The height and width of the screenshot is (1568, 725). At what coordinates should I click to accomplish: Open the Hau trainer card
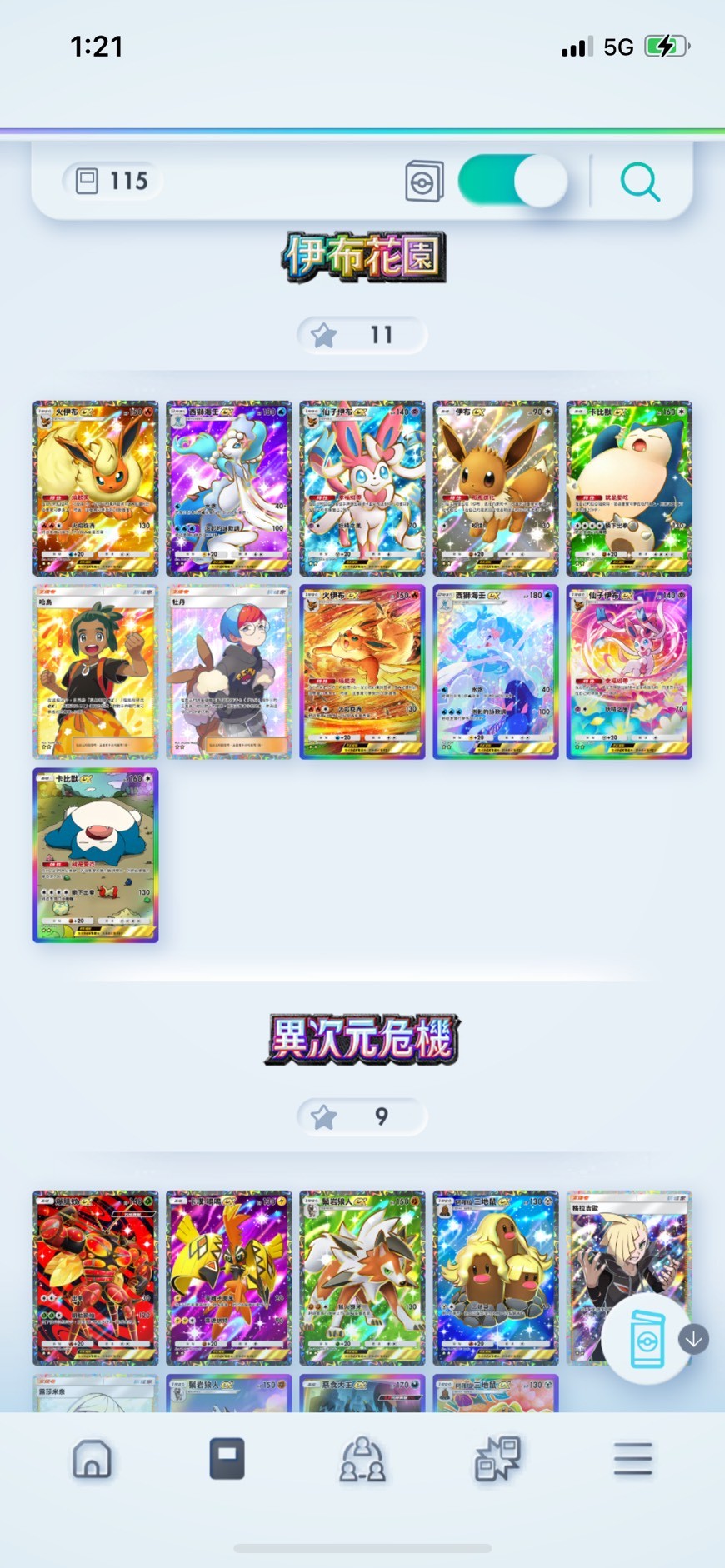96,672
